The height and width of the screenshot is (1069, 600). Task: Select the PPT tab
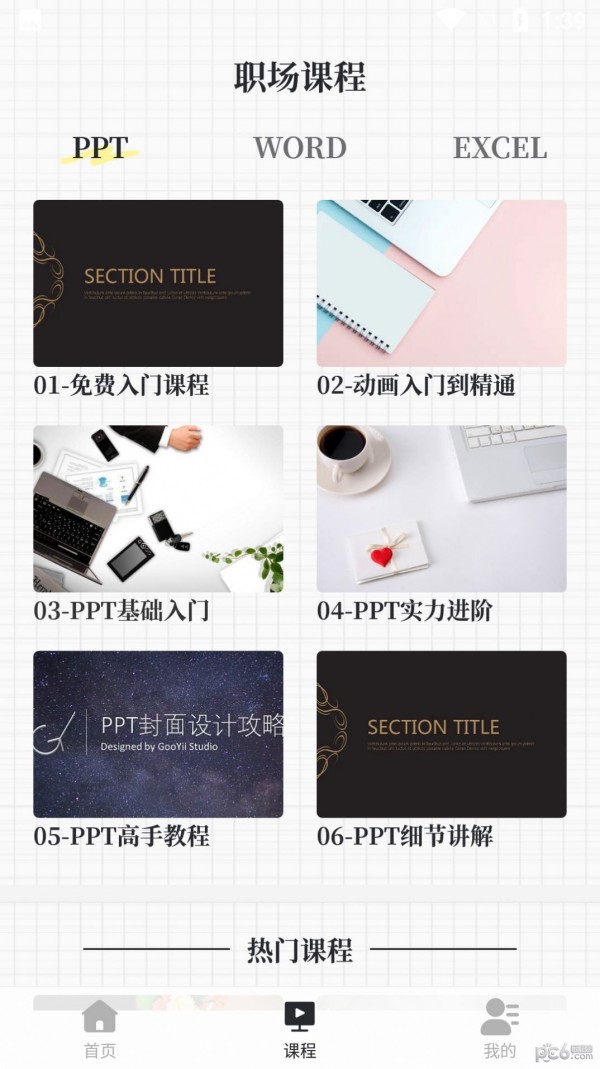100,148
